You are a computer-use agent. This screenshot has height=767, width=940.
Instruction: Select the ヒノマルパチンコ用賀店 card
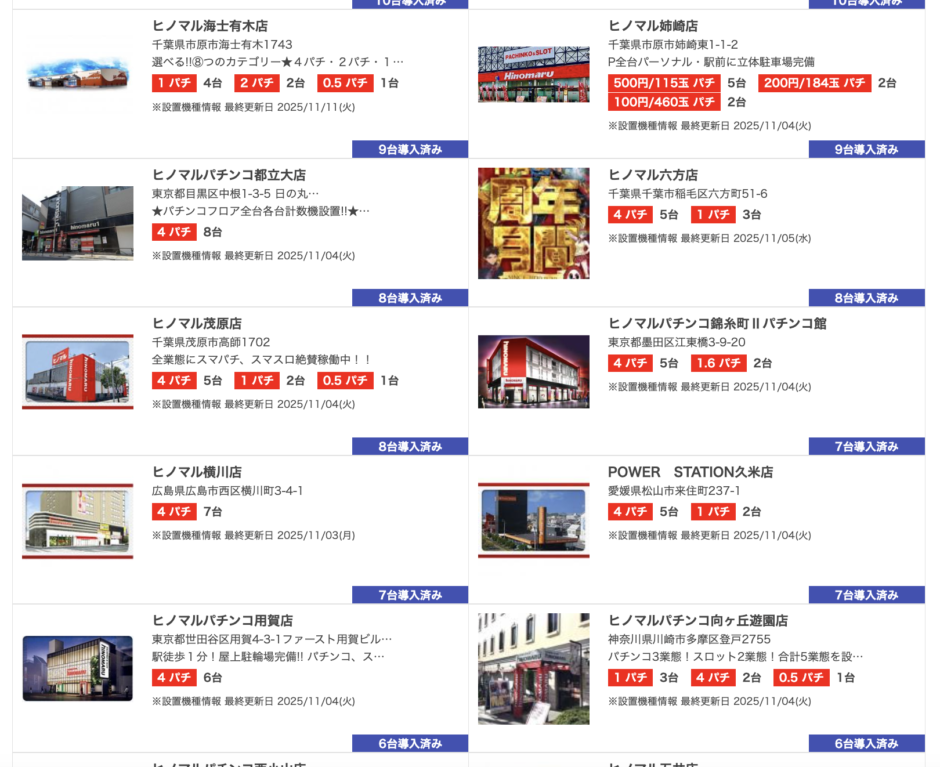point(222,621)
